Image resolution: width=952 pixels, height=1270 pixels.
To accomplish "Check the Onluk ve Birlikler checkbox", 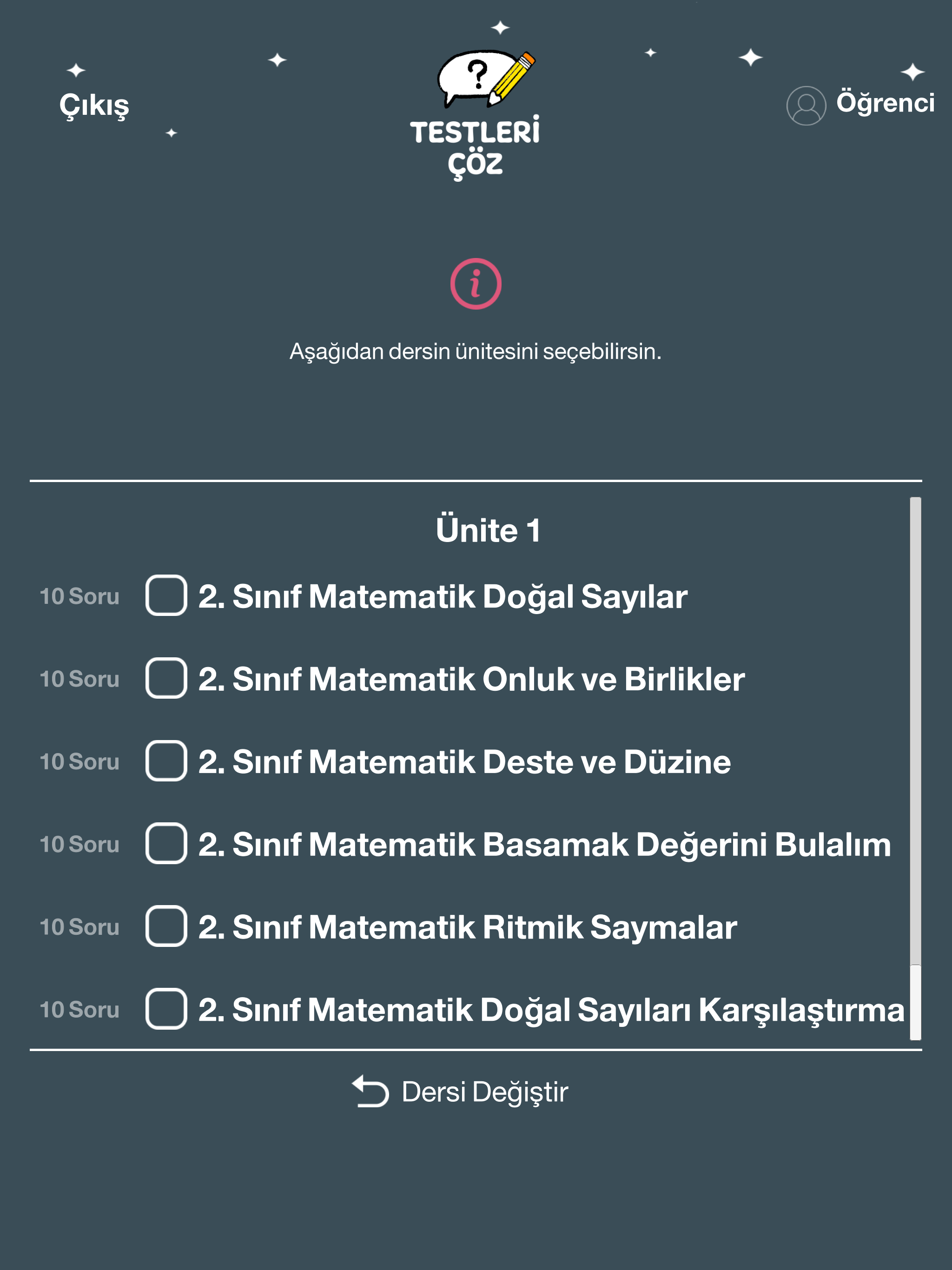I will click(x=166, y=680).
